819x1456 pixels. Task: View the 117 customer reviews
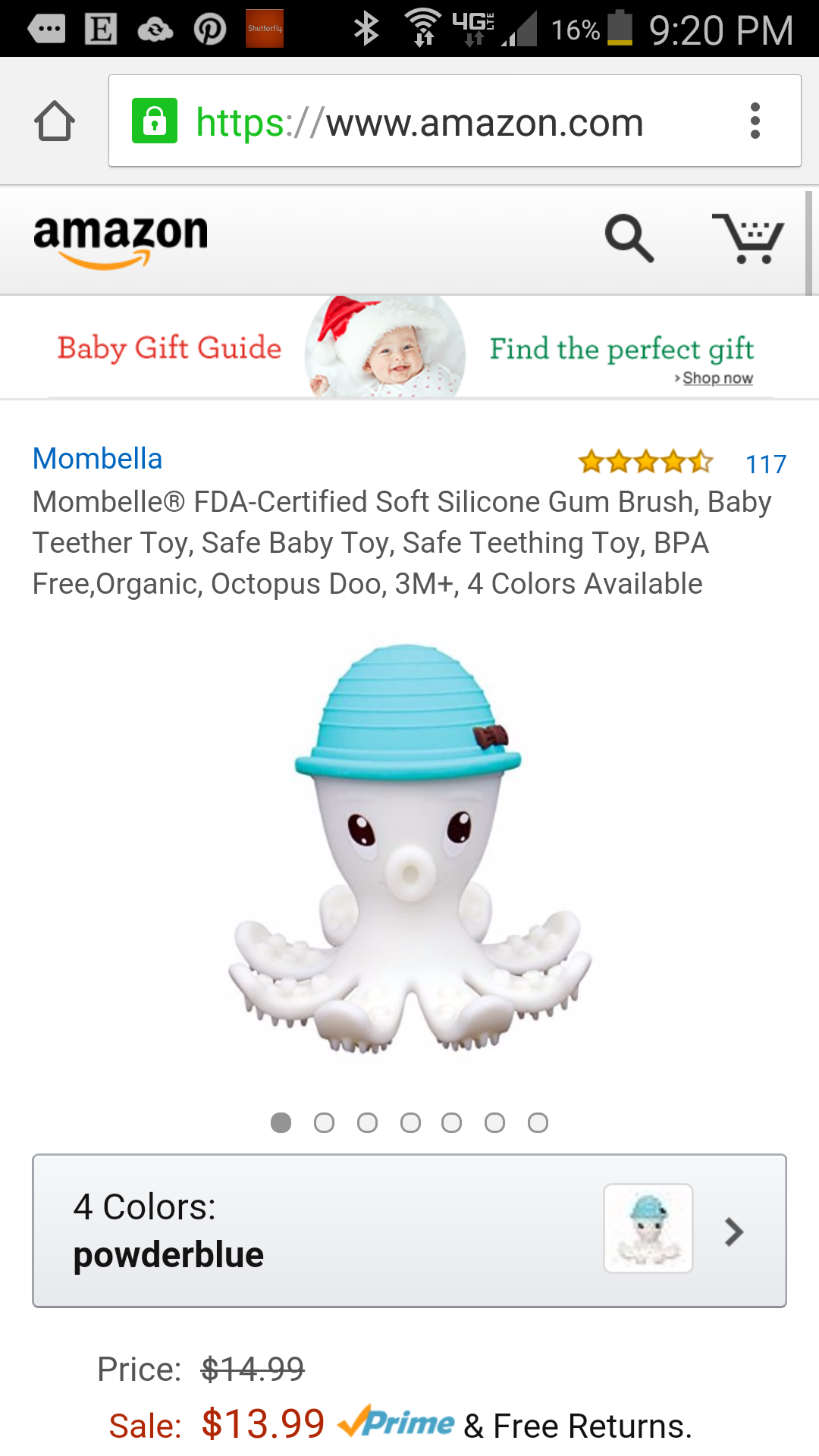(766, 463)
